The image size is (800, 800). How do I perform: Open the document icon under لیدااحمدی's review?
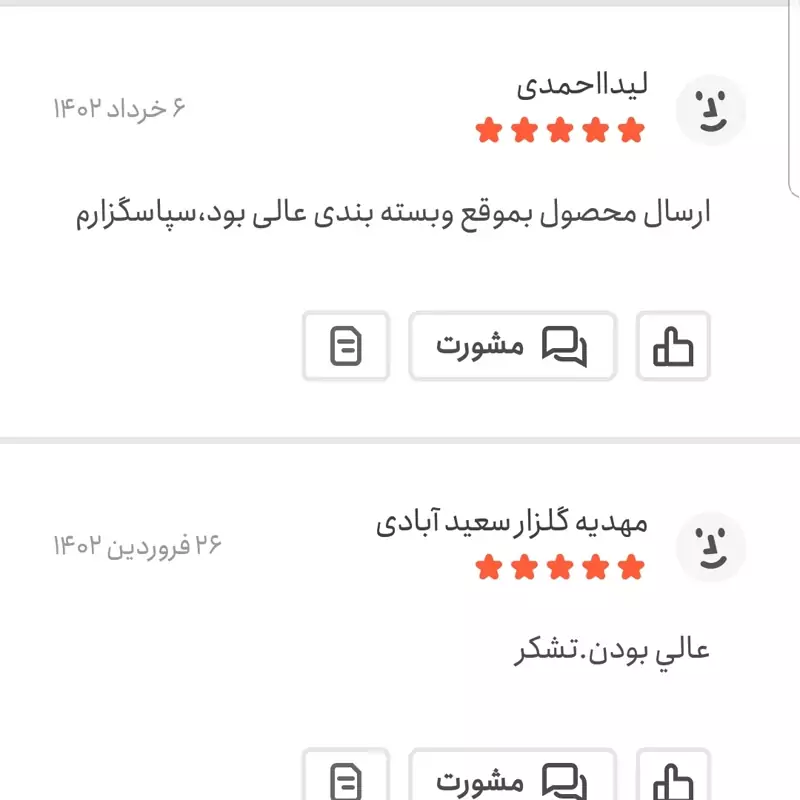pos(346,346)
